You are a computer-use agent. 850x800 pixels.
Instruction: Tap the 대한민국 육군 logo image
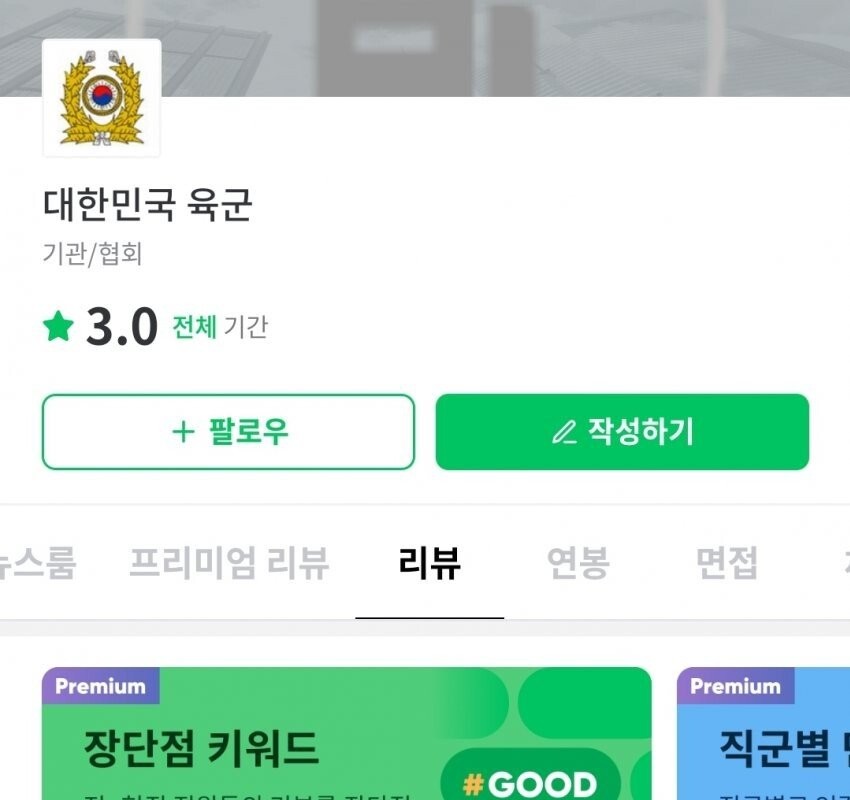tap(102, 98)
